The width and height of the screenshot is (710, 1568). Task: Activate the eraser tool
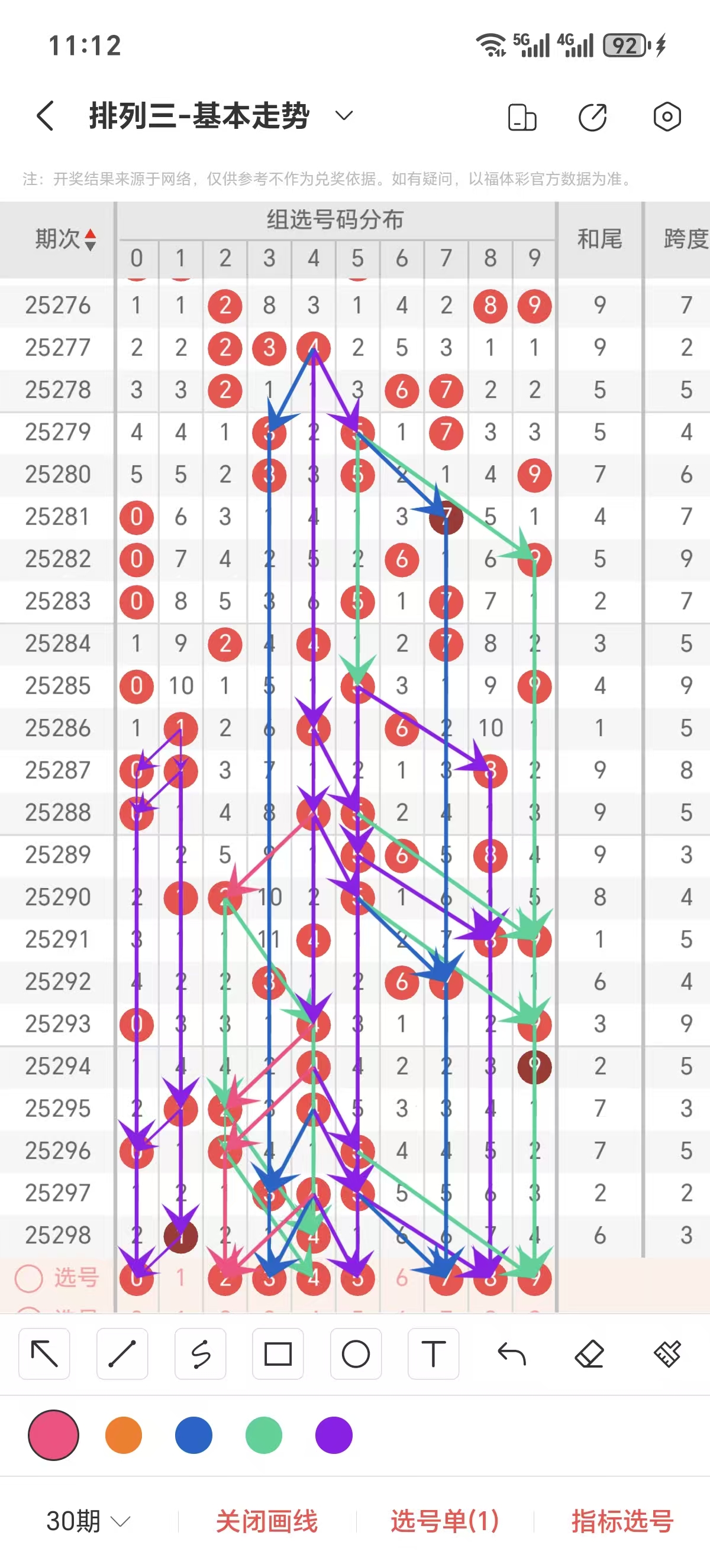point(589,1355)
